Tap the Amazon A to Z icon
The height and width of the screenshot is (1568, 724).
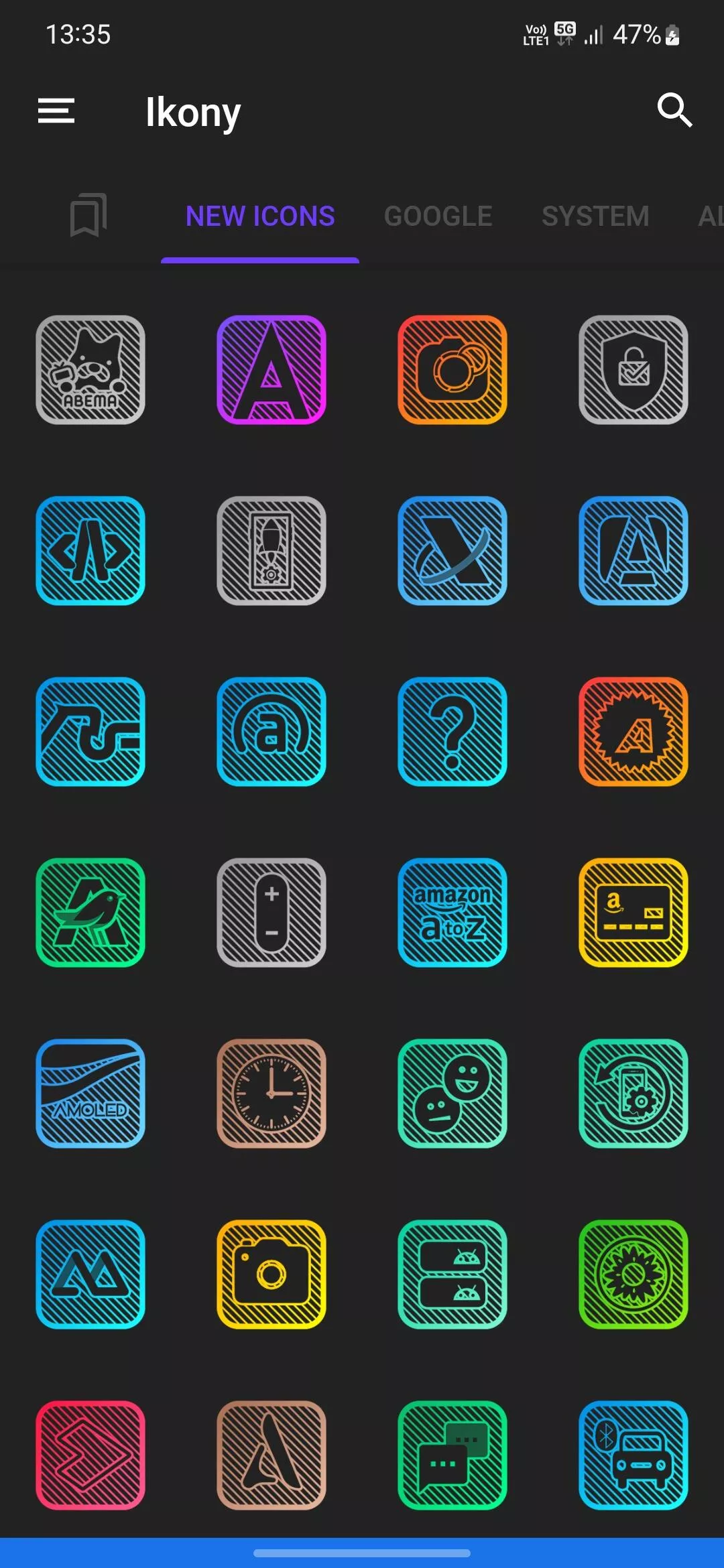pos(452,913)
